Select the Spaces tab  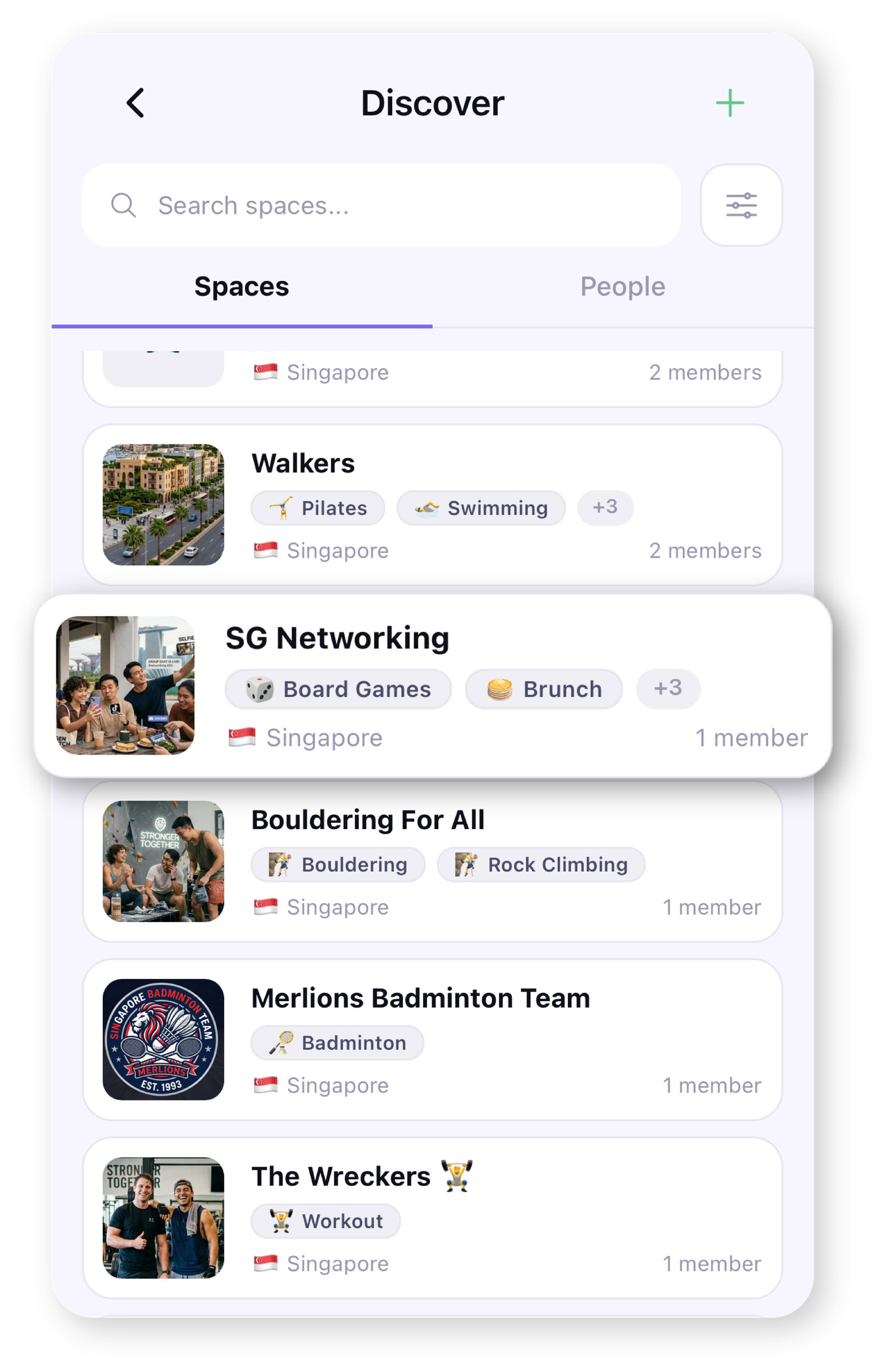click(x=241, y=286)
